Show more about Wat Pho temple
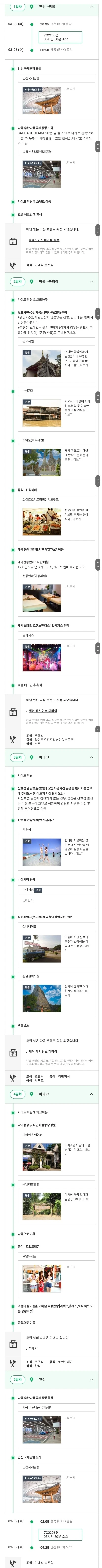The width and height of the screenshot is (102, 1568). click(x=84, y=365)
